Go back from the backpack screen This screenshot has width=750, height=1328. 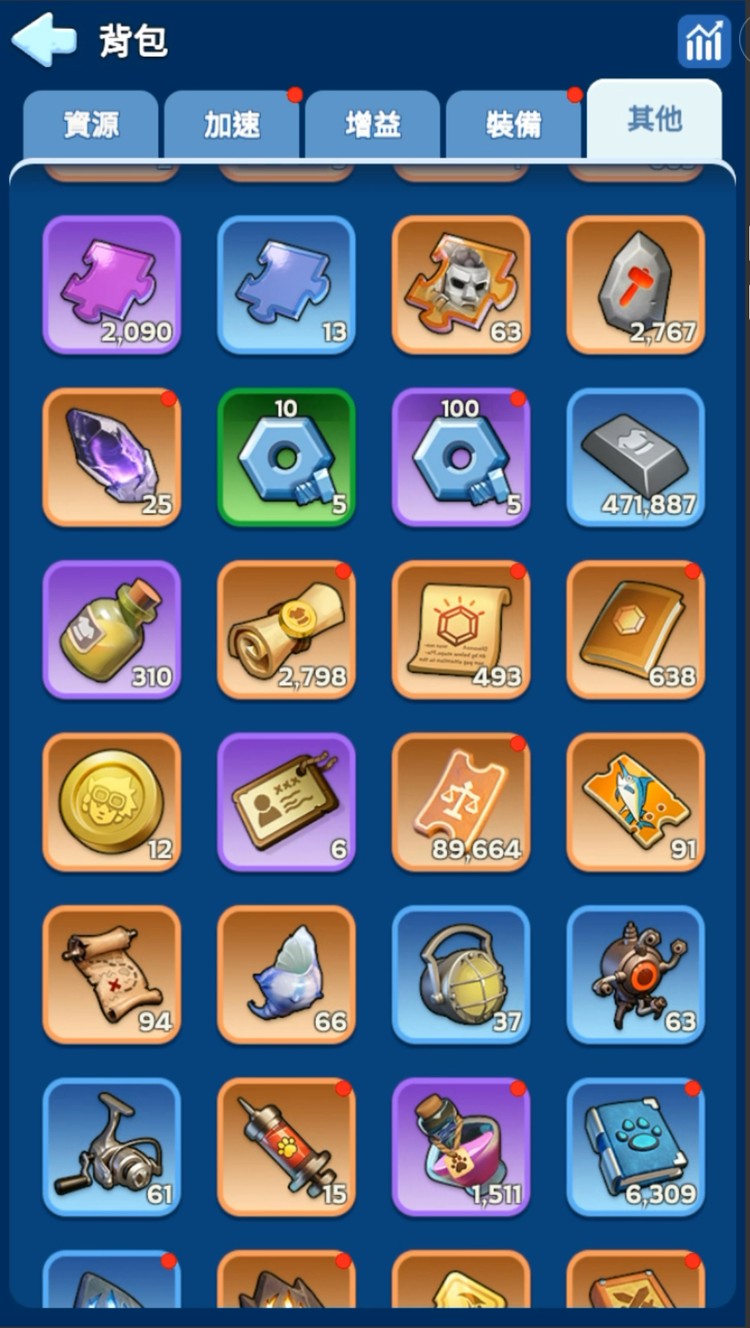44,40
